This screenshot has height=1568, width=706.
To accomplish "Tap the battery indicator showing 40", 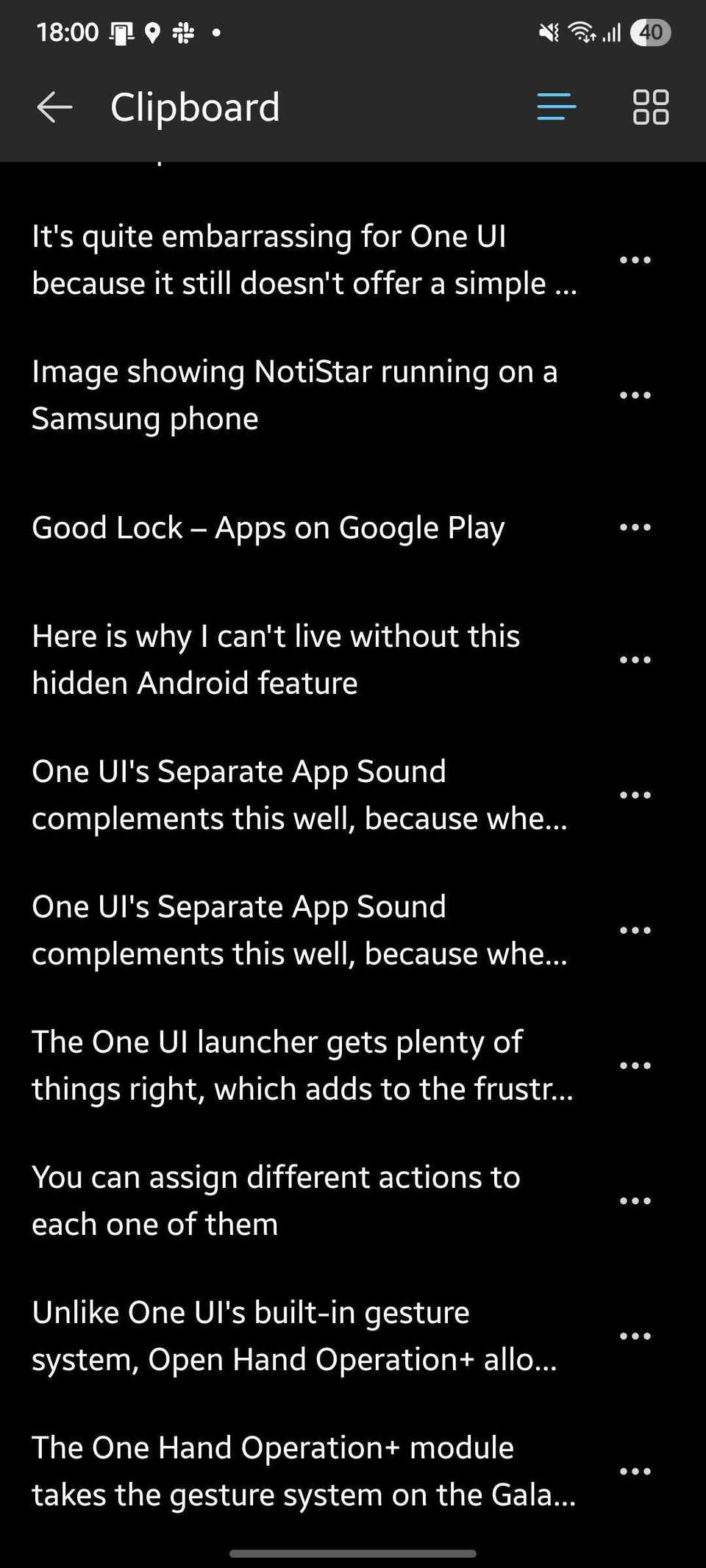I will [x=651, y=32].
